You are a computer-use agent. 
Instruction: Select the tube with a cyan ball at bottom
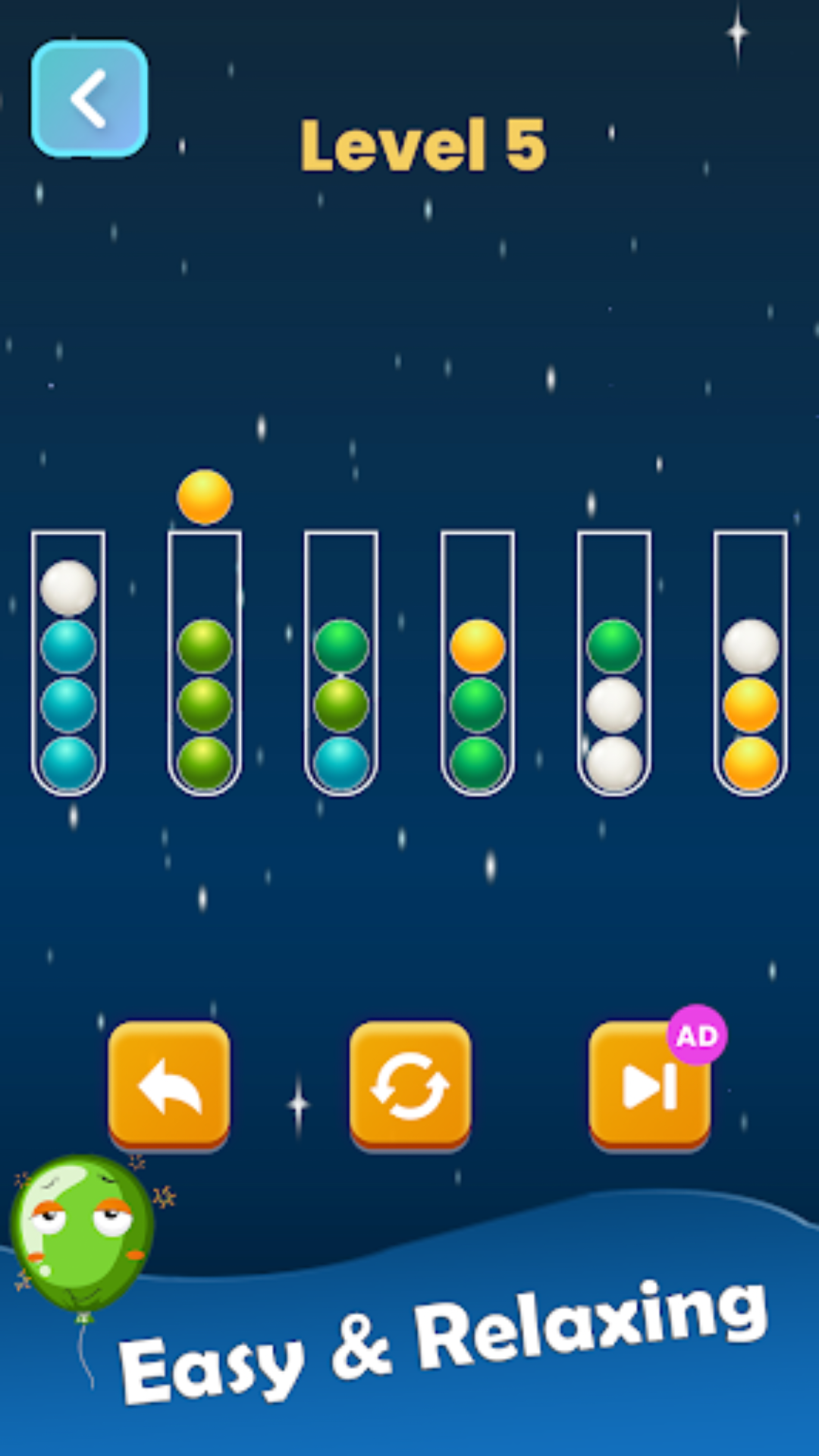coord(341,664)
